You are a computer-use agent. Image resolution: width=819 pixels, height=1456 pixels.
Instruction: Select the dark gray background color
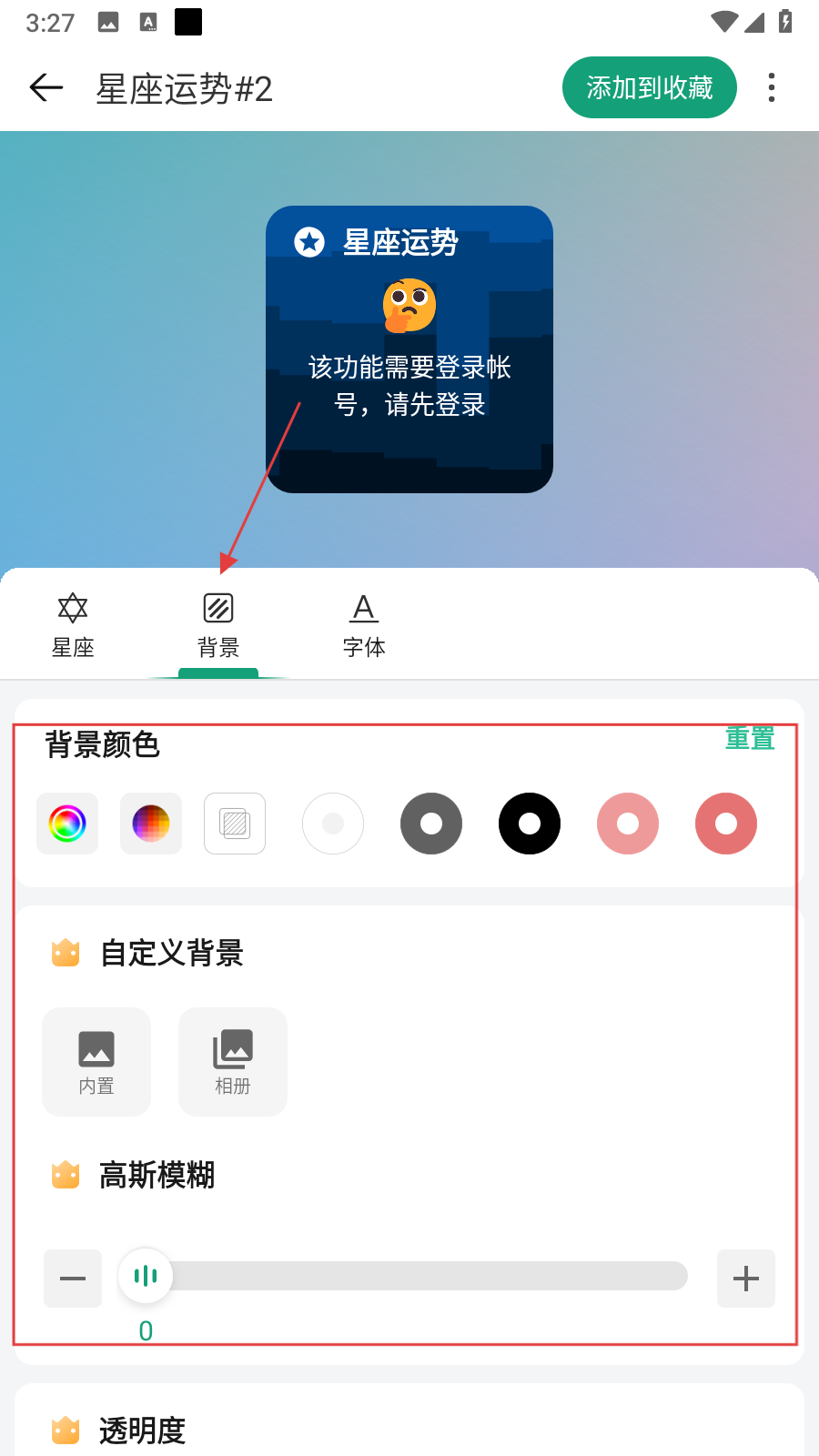431,824
